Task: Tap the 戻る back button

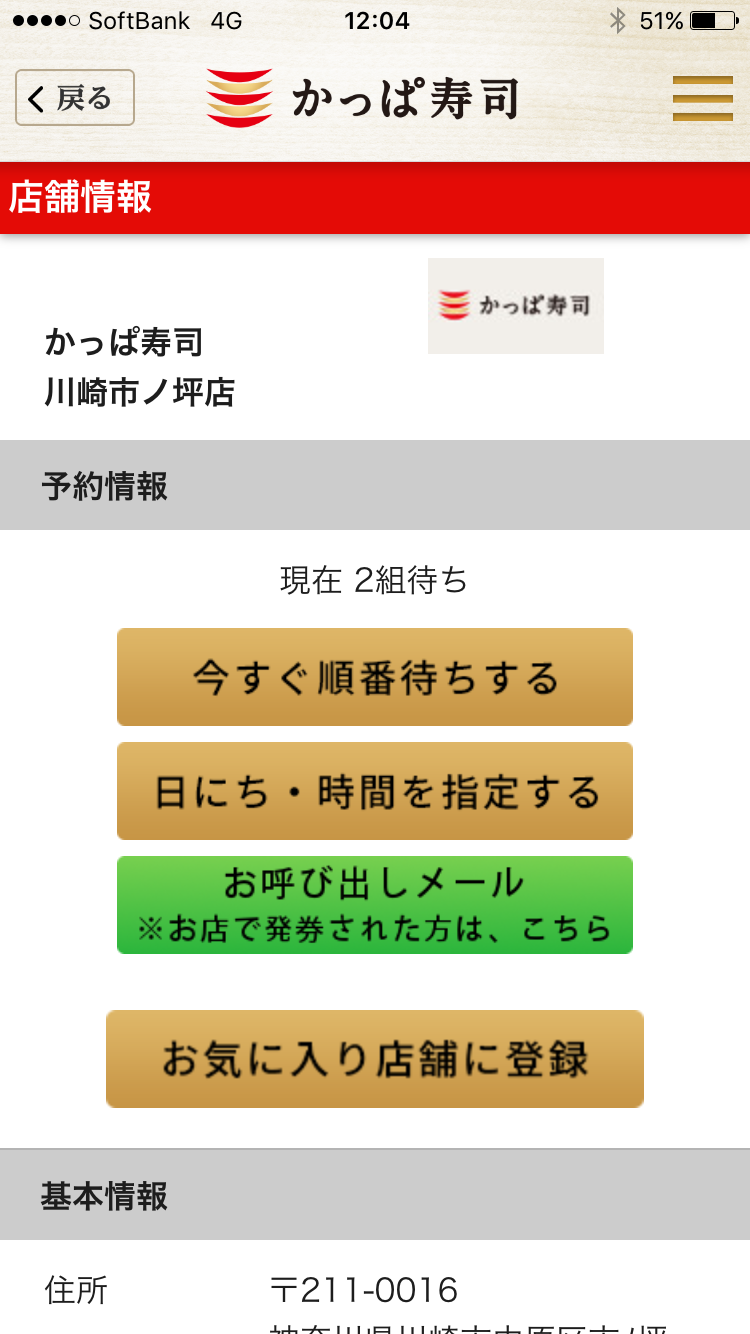Action: click(x=75, y=98)
